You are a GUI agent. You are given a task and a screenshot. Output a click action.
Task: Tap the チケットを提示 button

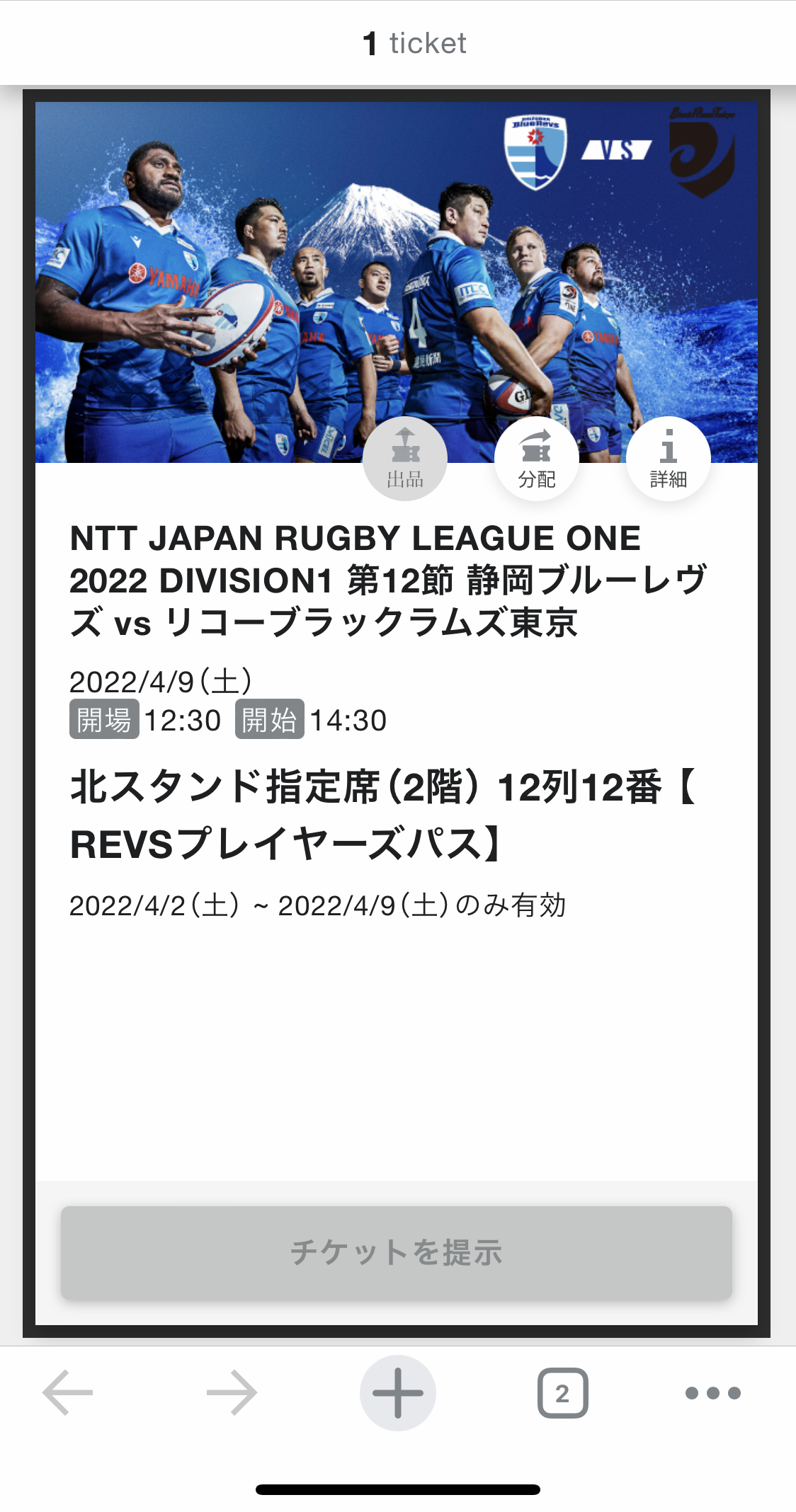click(x=397, y=1252)
